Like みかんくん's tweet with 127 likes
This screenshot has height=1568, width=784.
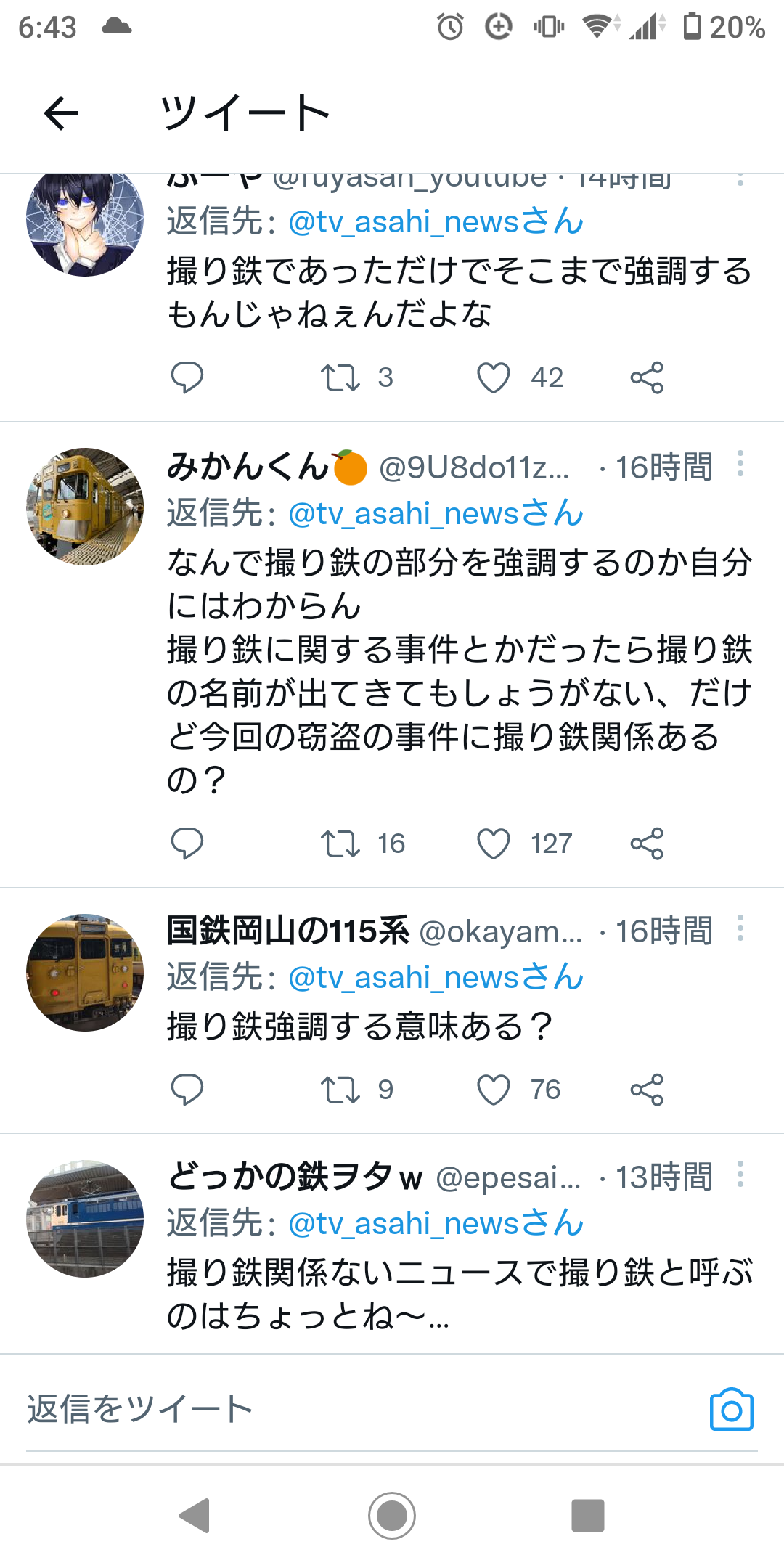496,842
